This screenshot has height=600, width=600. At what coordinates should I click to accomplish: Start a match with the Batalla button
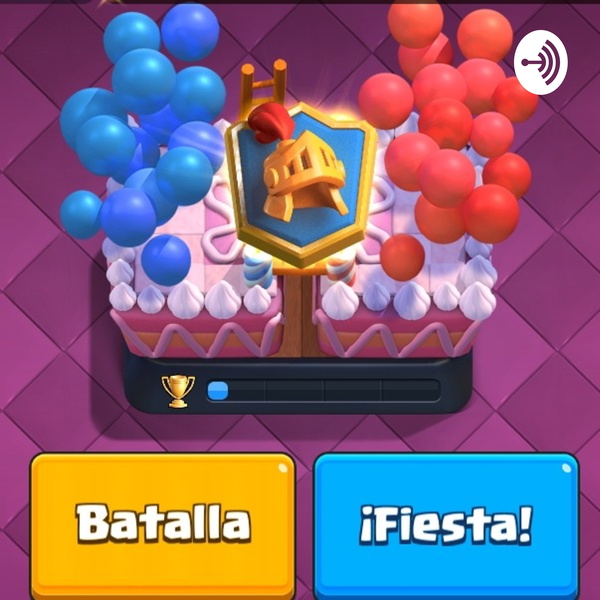click(163, 523)
